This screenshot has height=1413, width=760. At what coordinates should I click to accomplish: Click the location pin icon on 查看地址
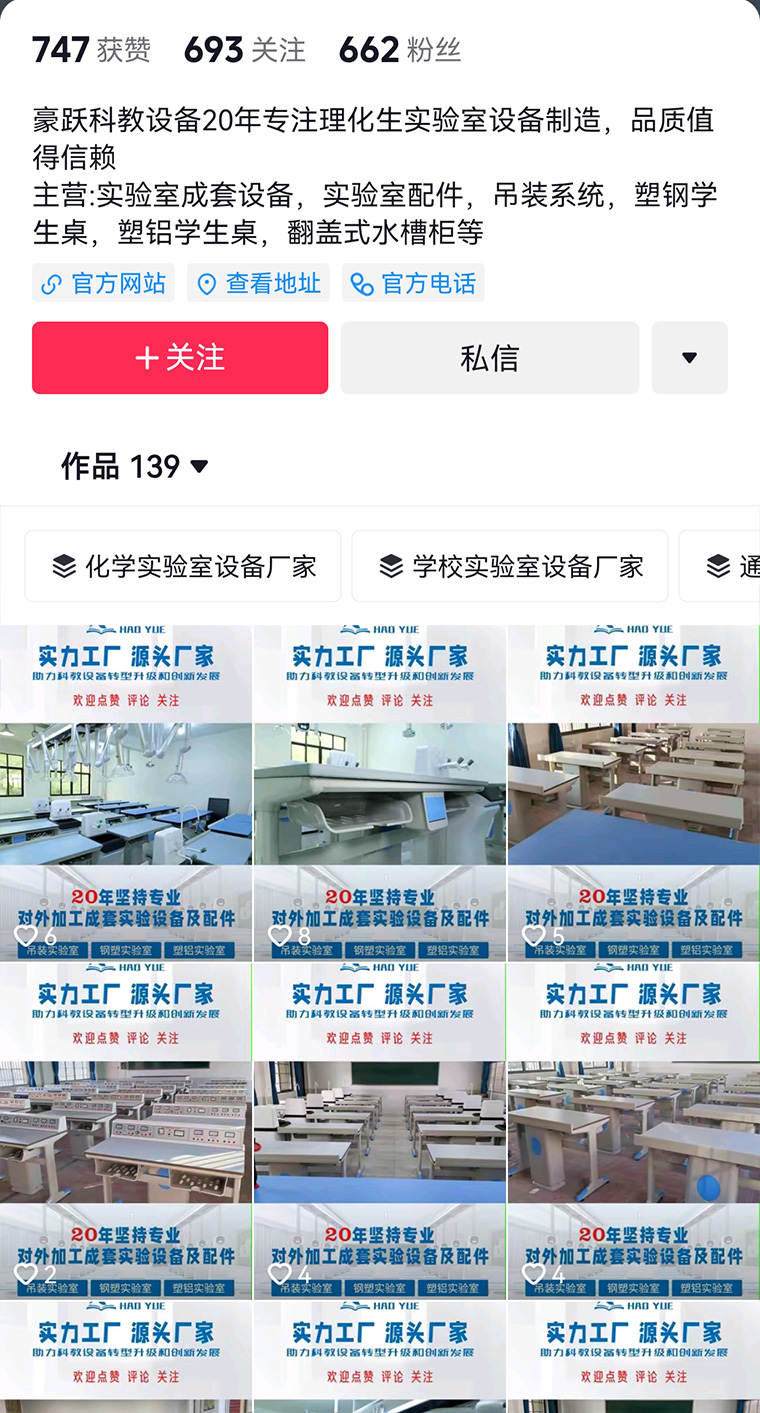[206, 282]
